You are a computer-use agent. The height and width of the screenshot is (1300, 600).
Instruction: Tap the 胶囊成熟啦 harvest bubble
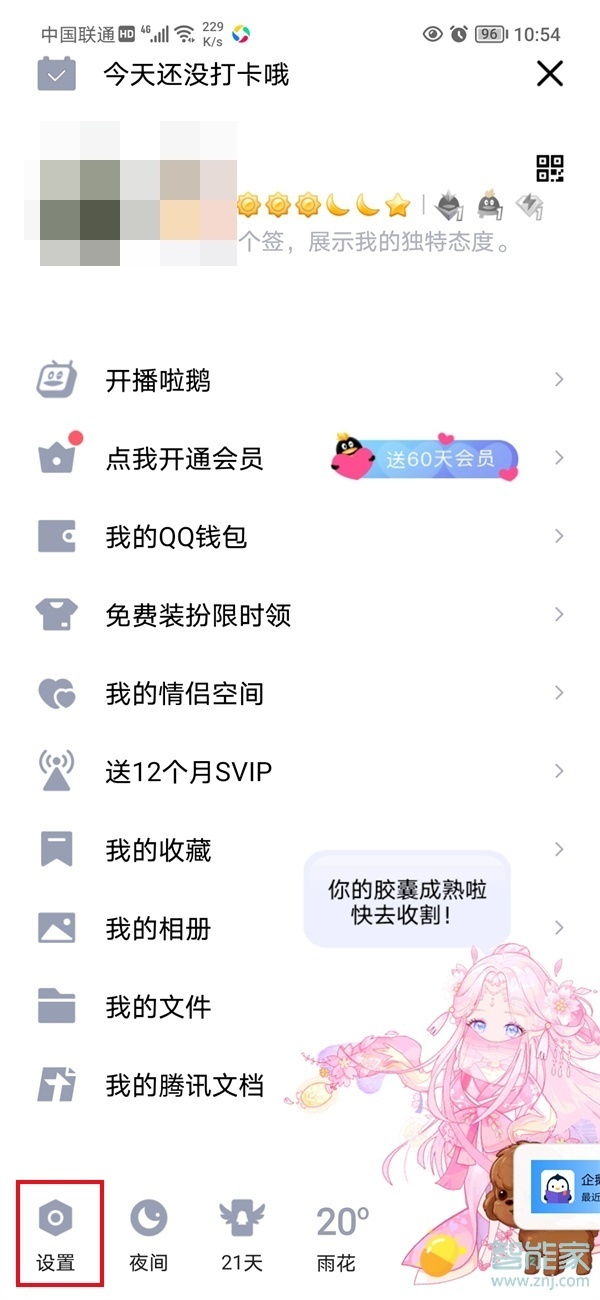click(x=406, y=900)
